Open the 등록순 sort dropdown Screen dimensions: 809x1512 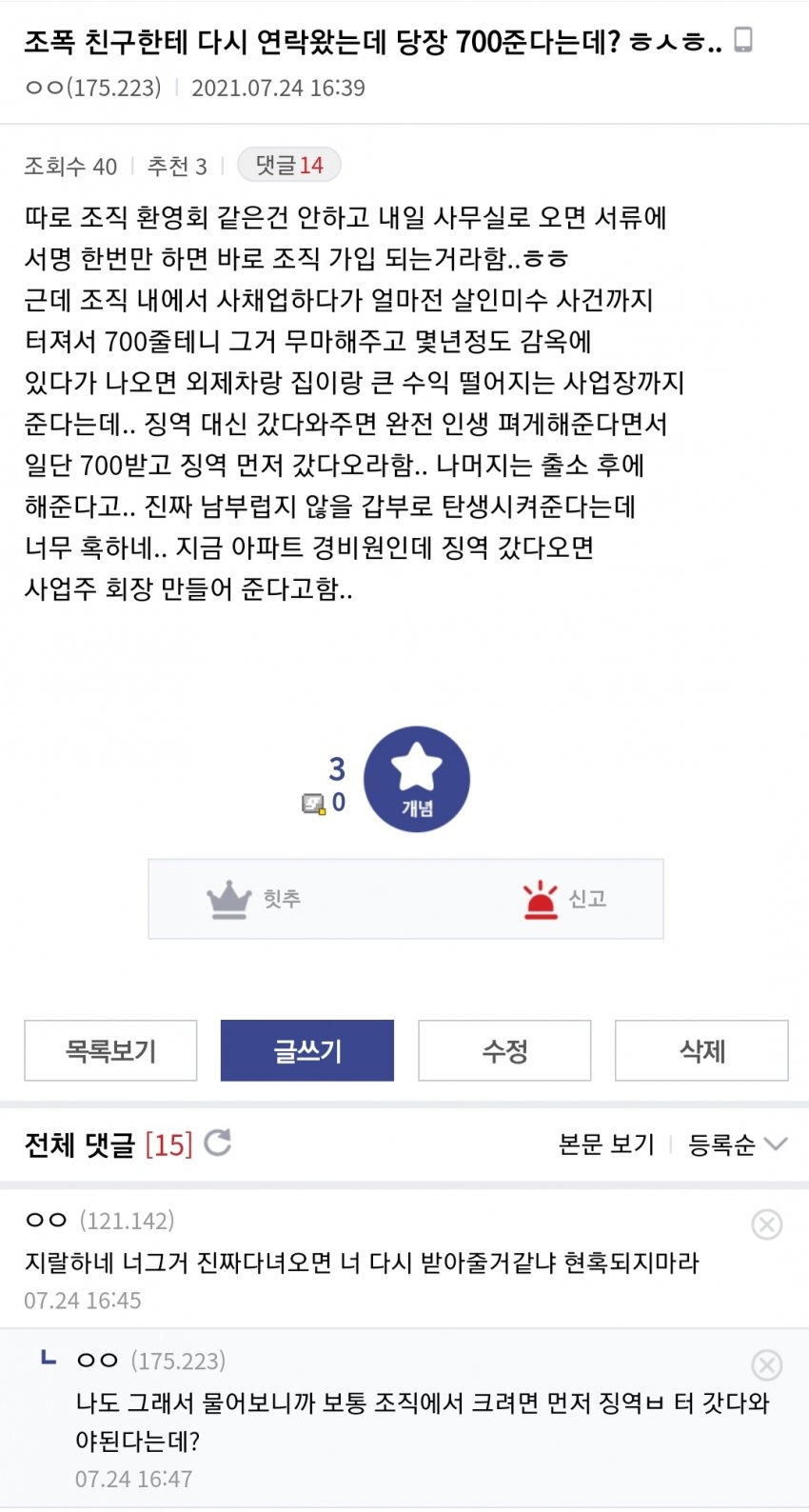[x=737, y=1144]
